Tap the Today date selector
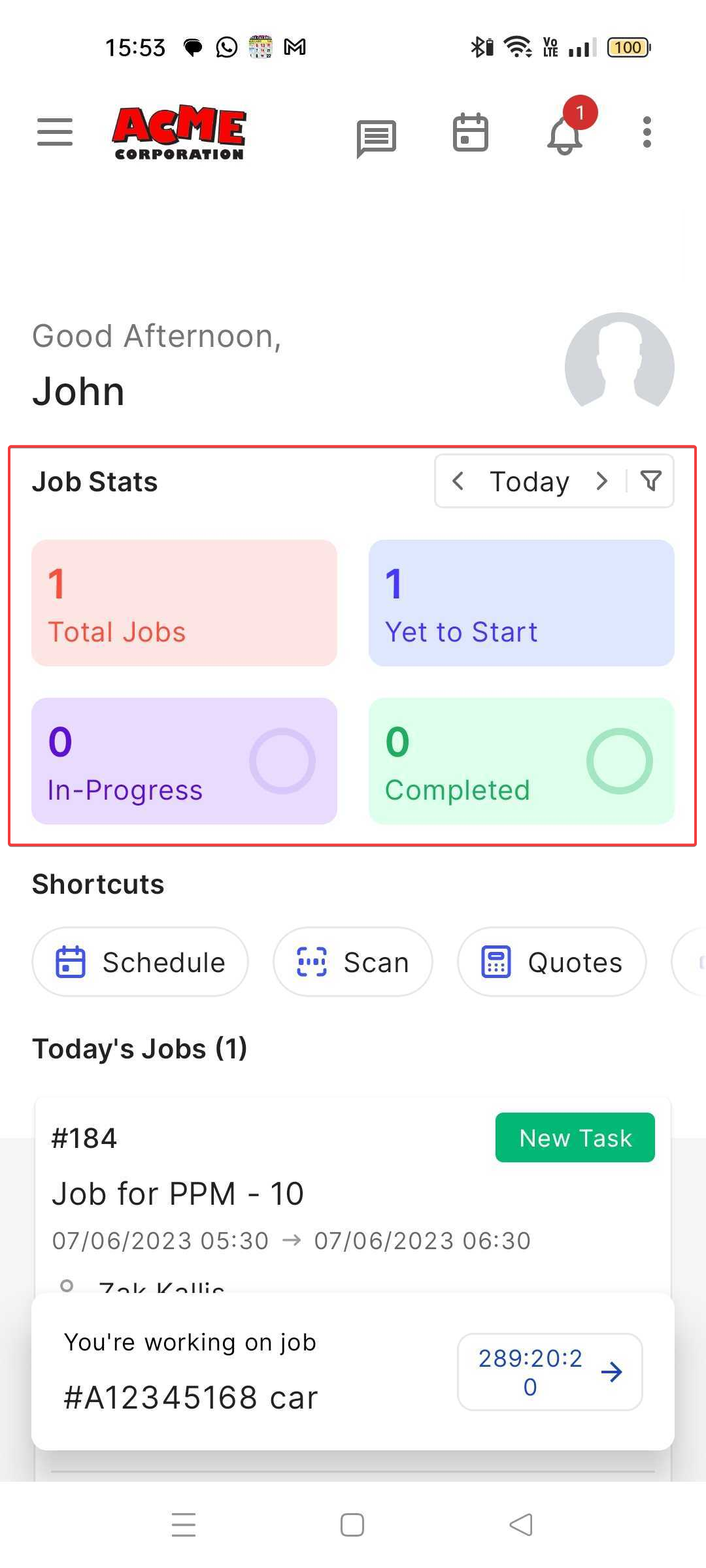The height and width of the screenshot is (1568, 706). (x=529, y=482)
